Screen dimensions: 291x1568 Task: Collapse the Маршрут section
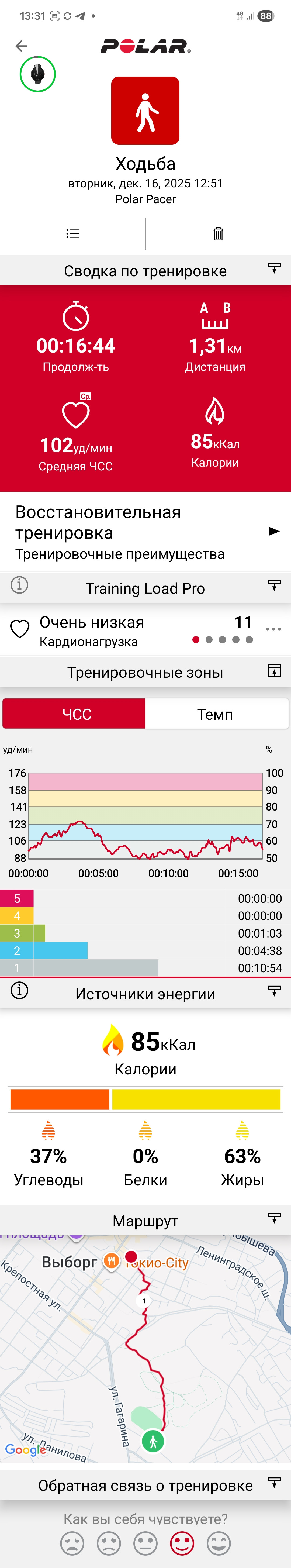275,1218
